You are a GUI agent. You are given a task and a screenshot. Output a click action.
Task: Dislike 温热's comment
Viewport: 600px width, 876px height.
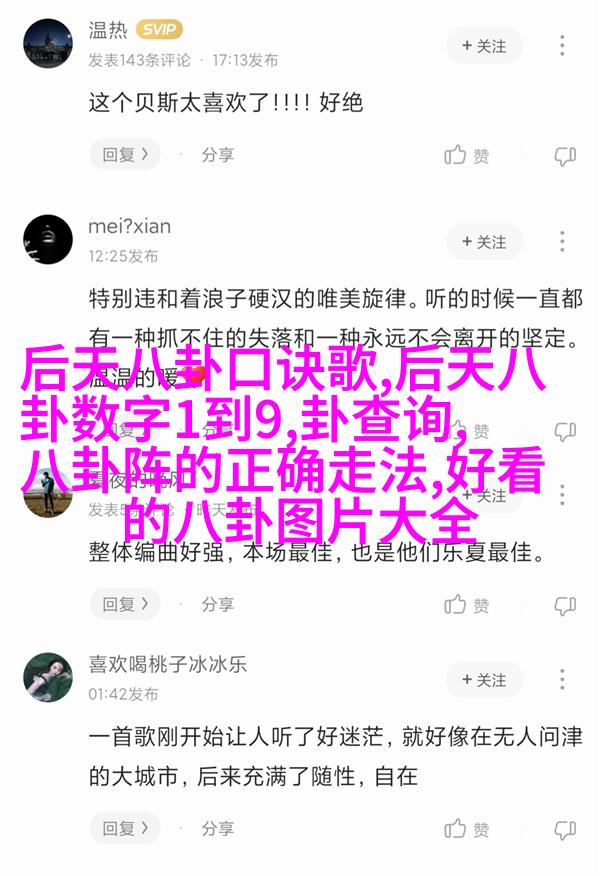coord(565,156)
